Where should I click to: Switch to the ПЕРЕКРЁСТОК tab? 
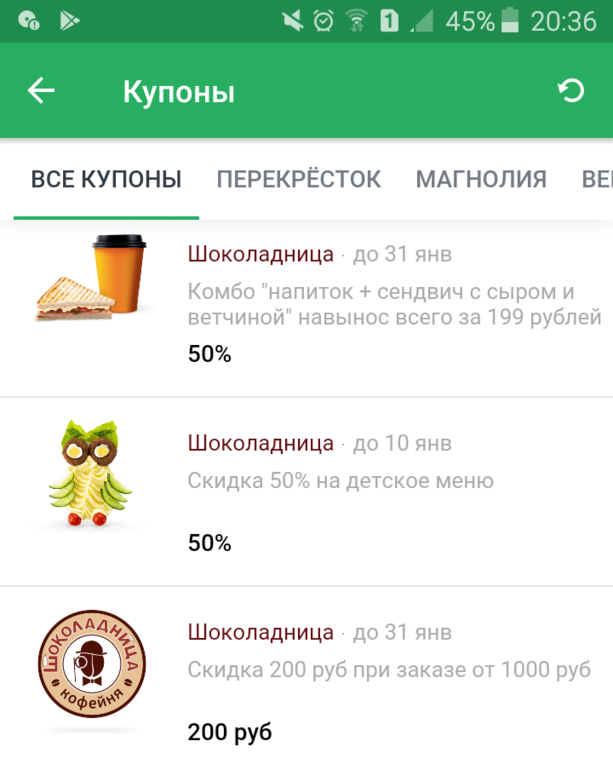298,180
